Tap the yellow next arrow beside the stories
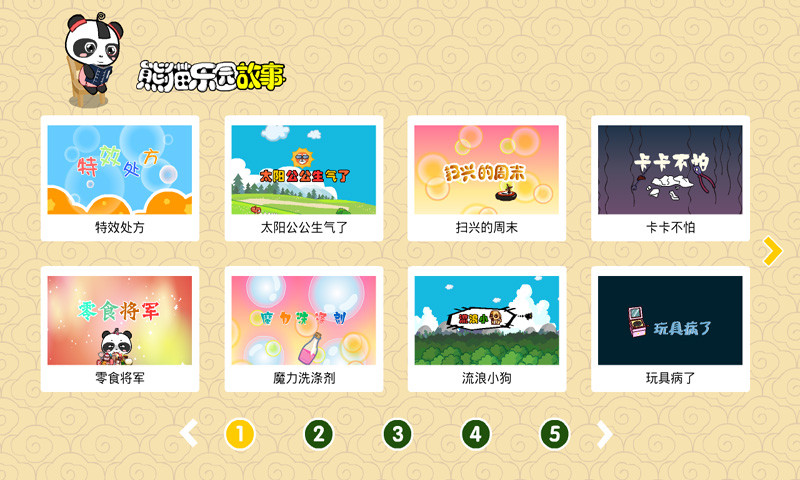This screenshot has height=480, width=800. coord(771,251)
